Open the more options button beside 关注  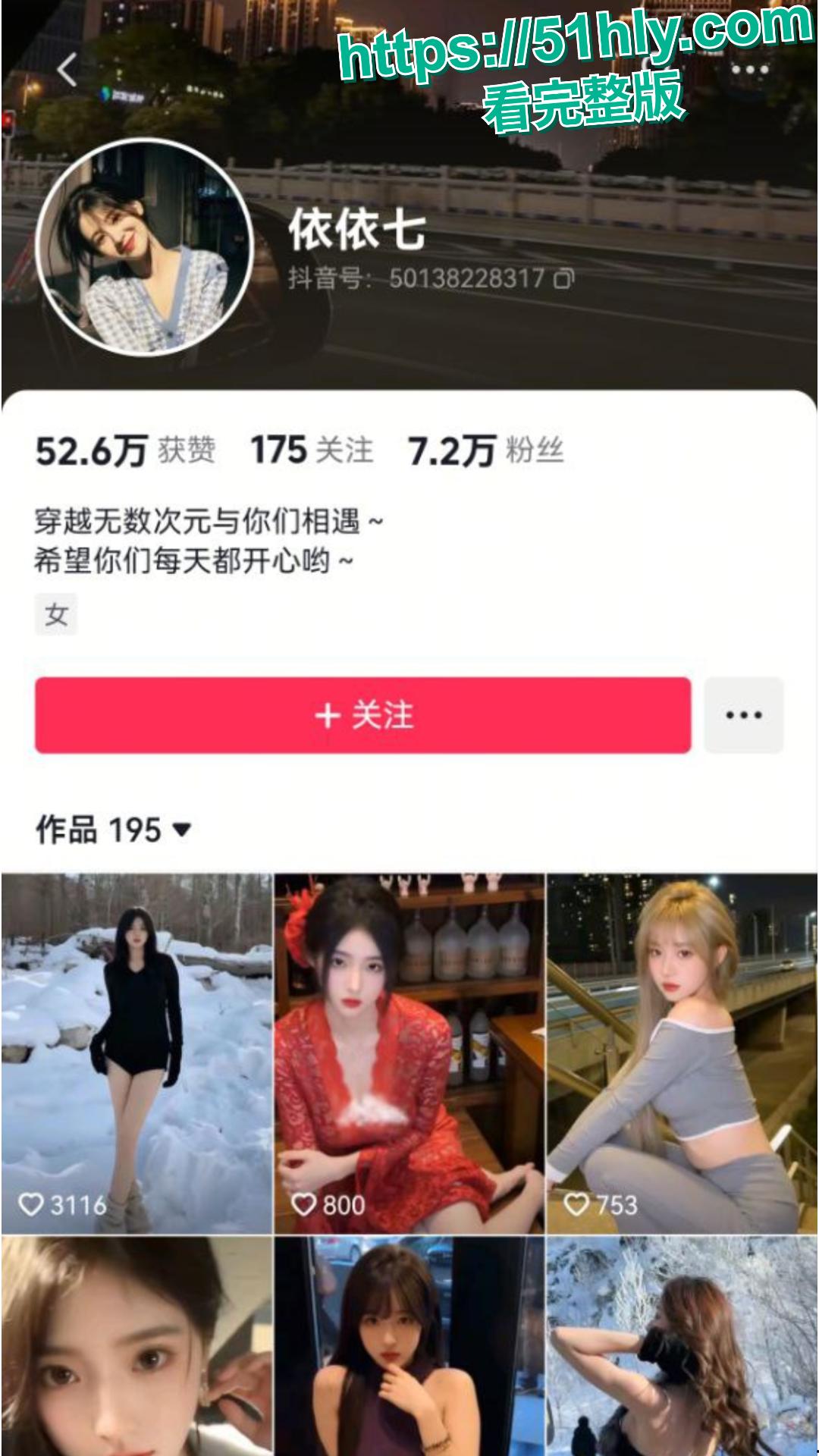click(x=745, y=716)
